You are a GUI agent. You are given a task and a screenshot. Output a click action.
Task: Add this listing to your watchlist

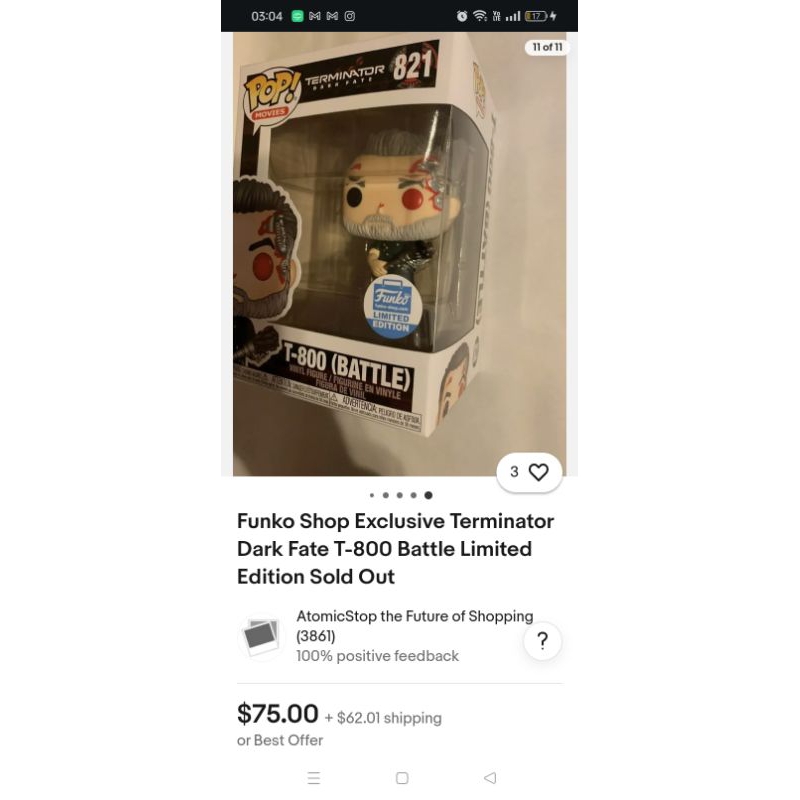[x=538, y=472]
